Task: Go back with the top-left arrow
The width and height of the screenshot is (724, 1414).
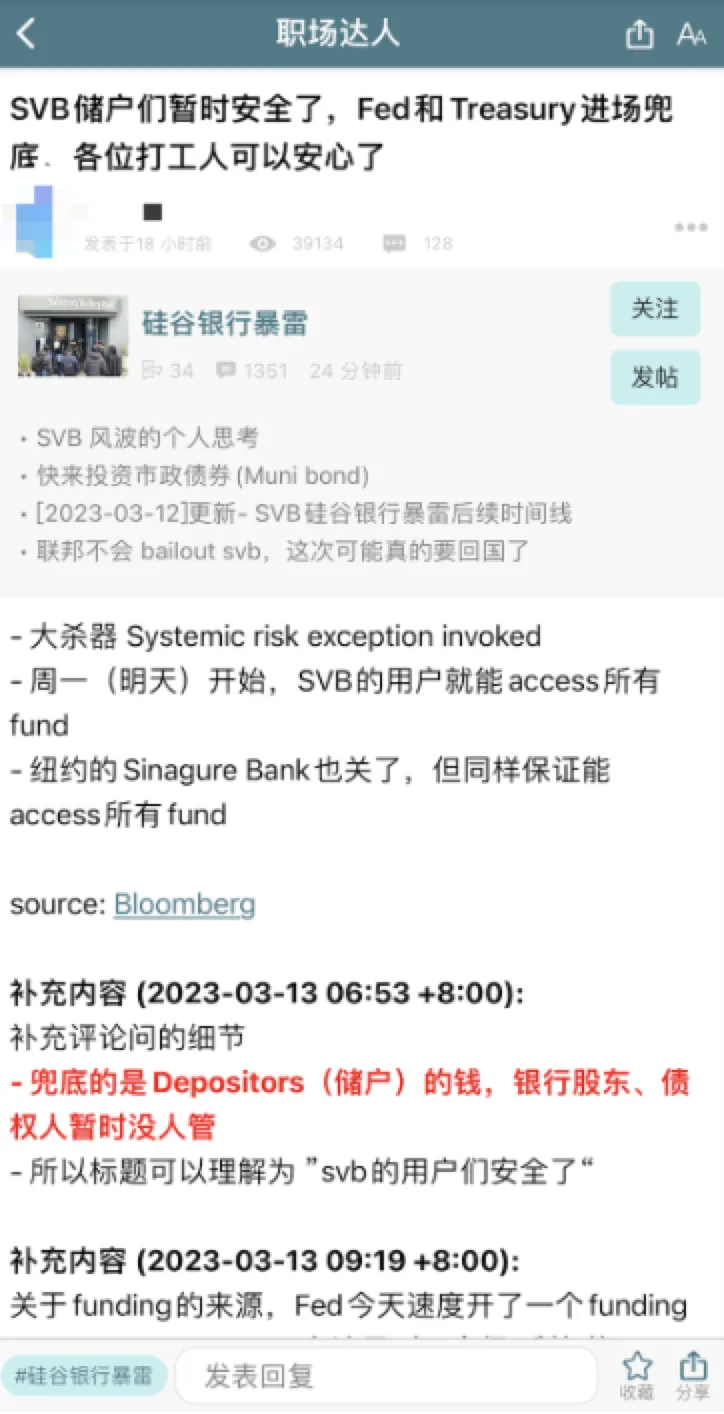Action: pyautogui.click(x=27, y=34)
